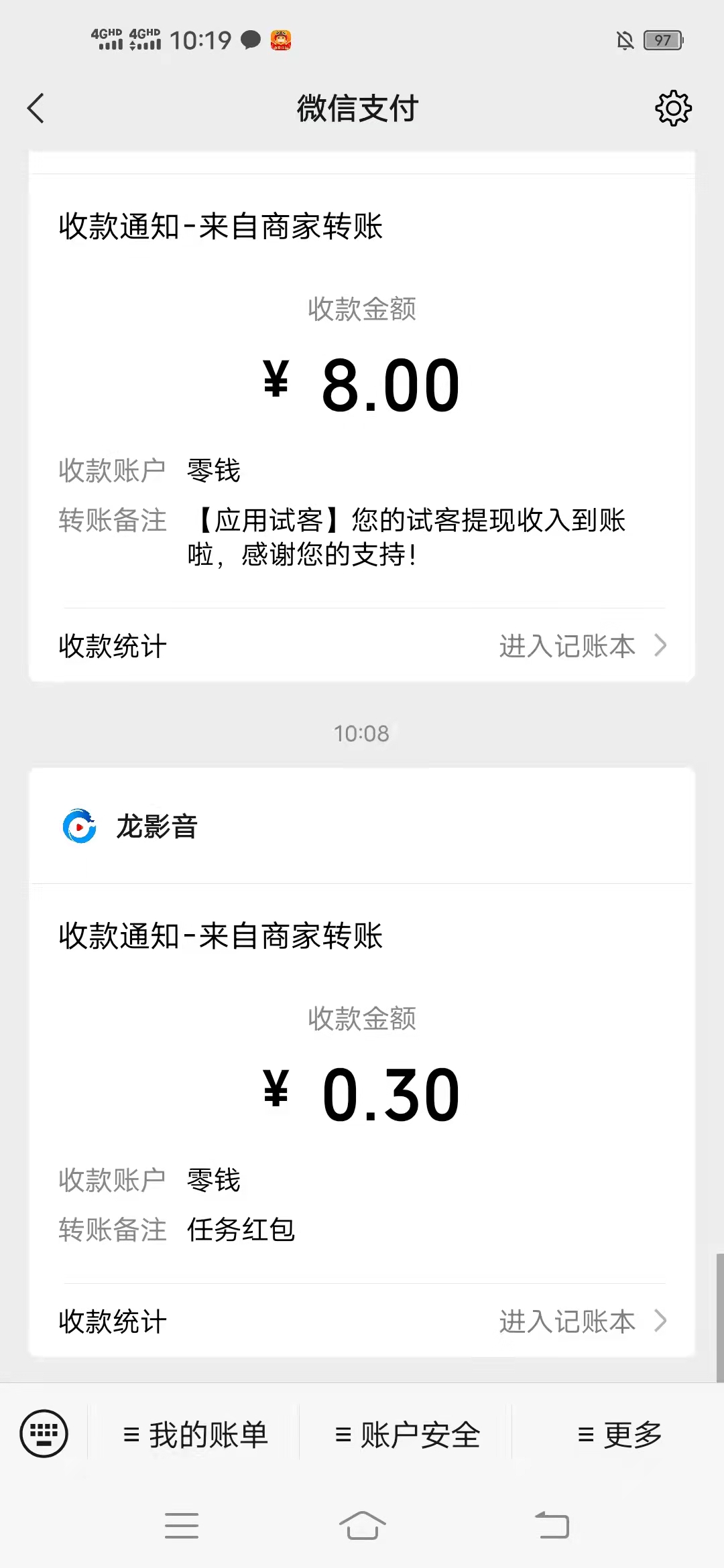Go back from the 微信支付 screen
The height and width of the screenshot is (1568, 724).
36,109
